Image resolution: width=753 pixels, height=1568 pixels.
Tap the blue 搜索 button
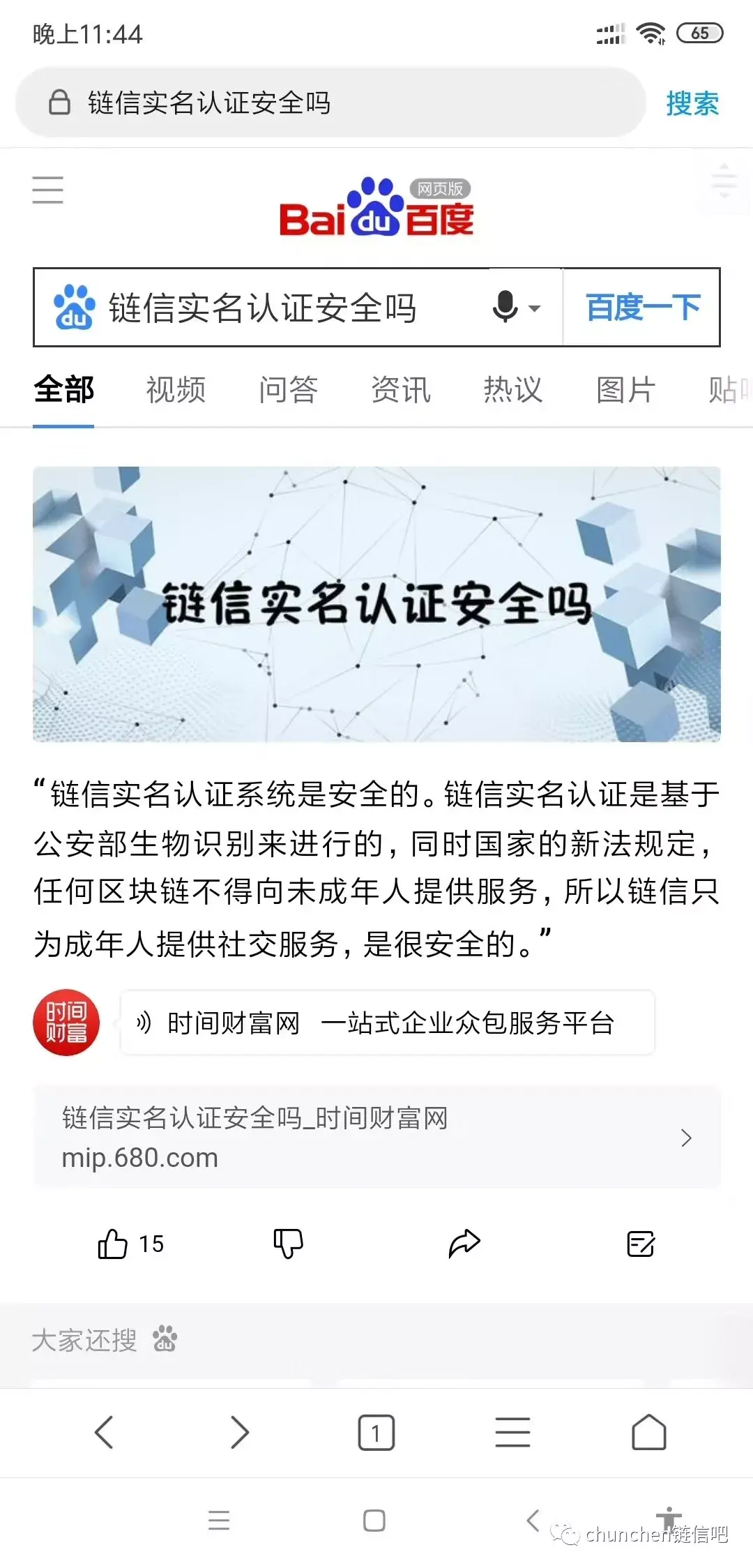click(692, 103)
